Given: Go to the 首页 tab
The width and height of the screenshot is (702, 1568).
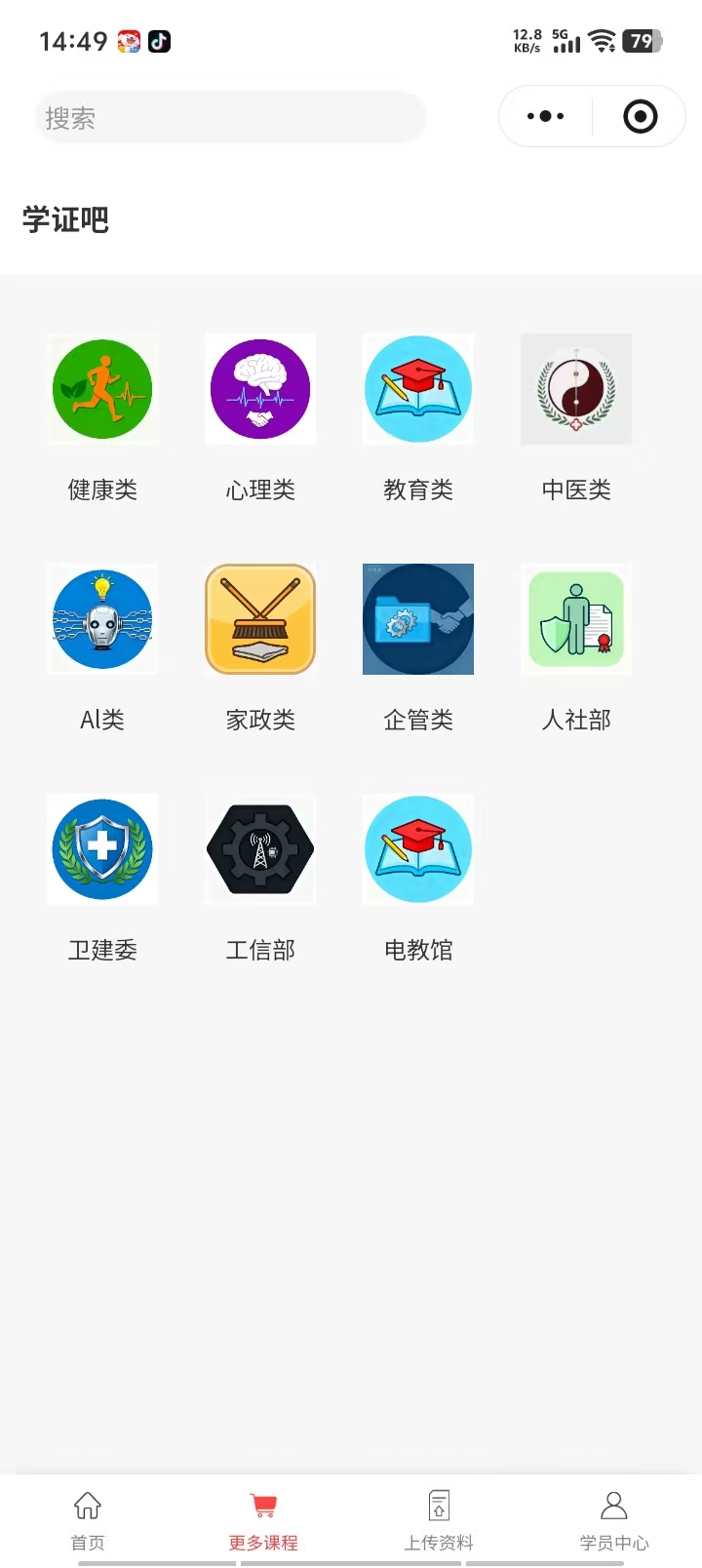Looking at the screenshot, I should tap(88, 1519).
